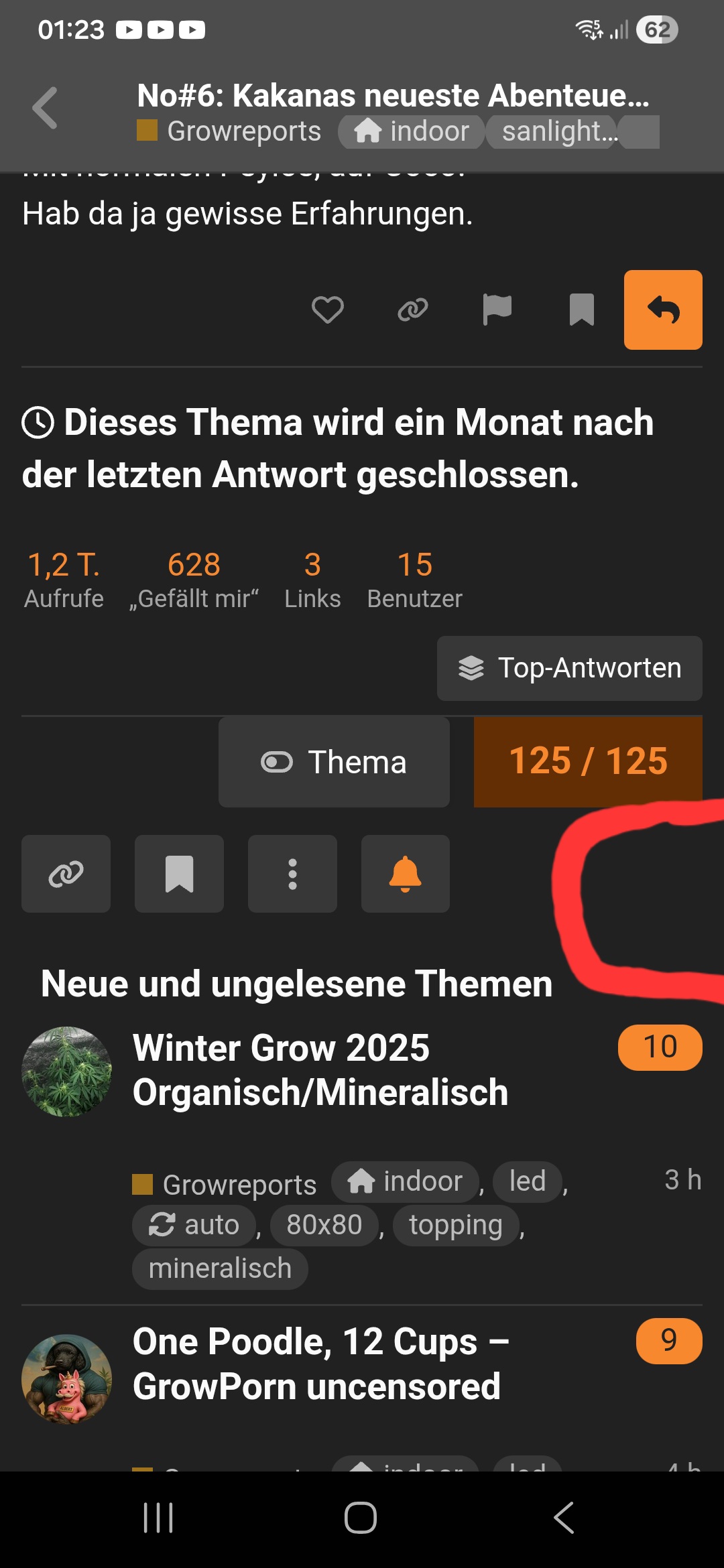Image resolution: width=724 pixels, height=1568 pixels.
Task: Share the topic link from bottom toolbar
Action: [x=66, y=874]
